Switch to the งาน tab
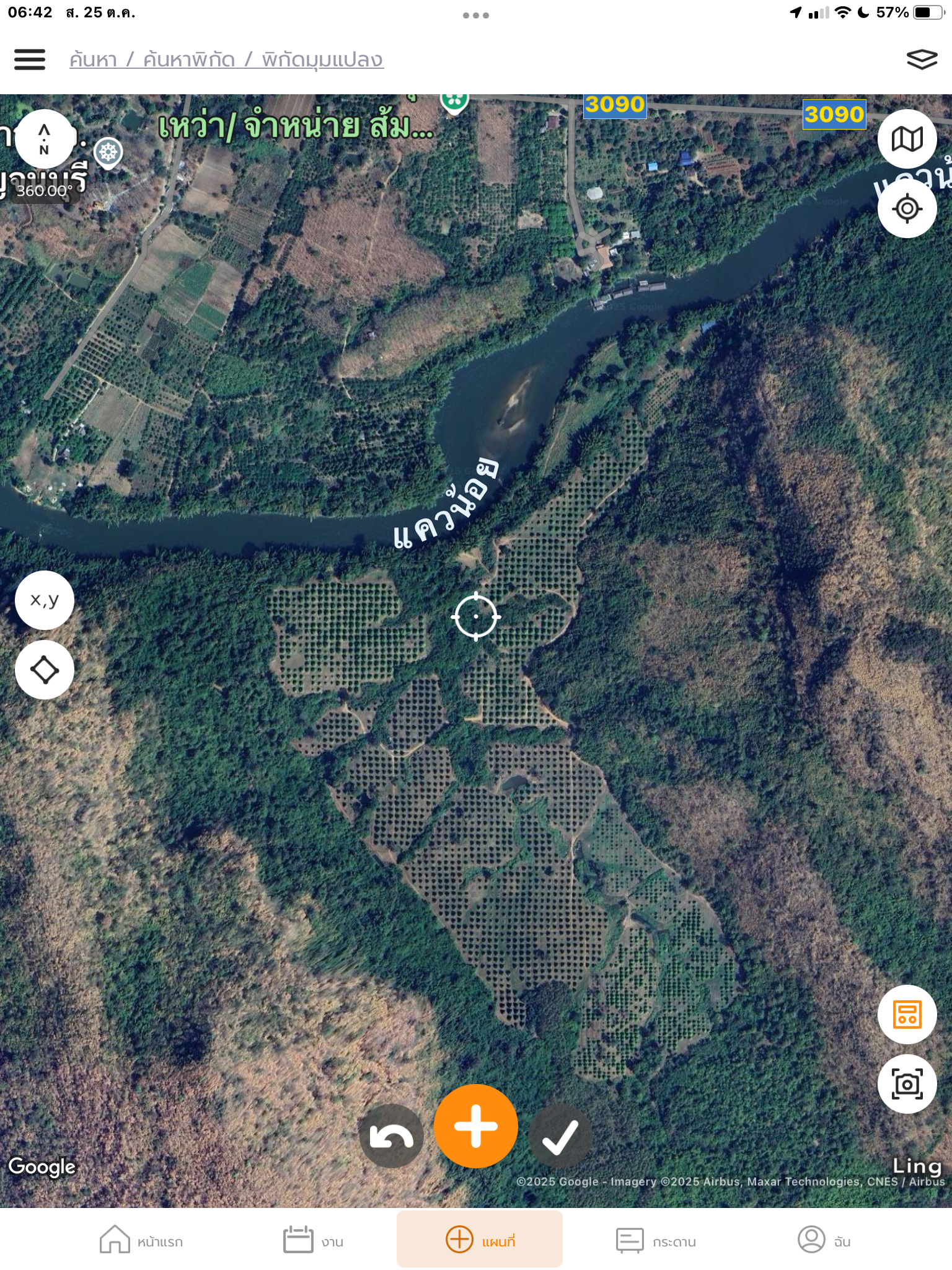The height and width of the screenshot is (1270, 952). pos(313,1240)
